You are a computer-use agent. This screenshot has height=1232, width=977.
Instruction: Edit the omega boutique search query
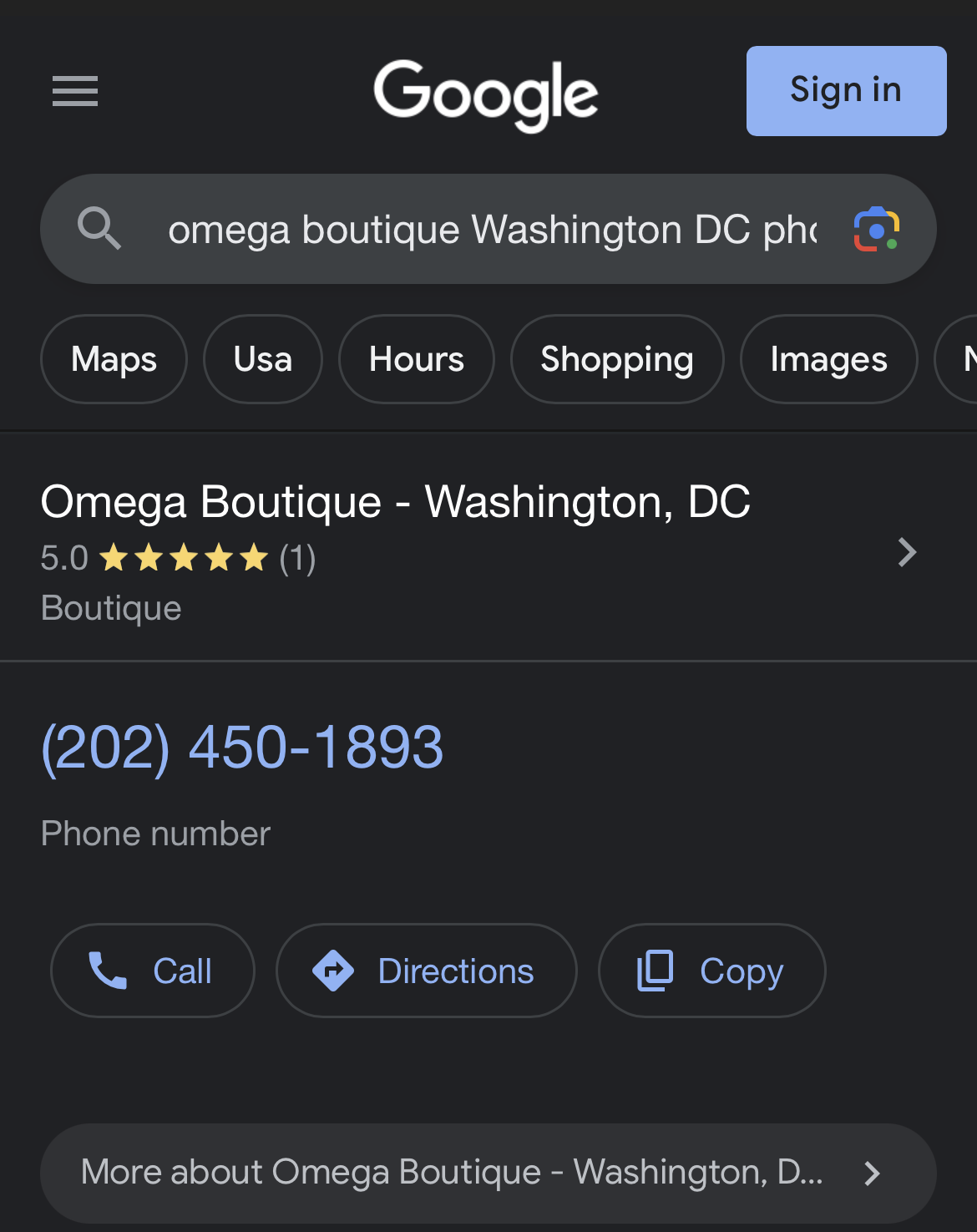click(x=491, y=230)
